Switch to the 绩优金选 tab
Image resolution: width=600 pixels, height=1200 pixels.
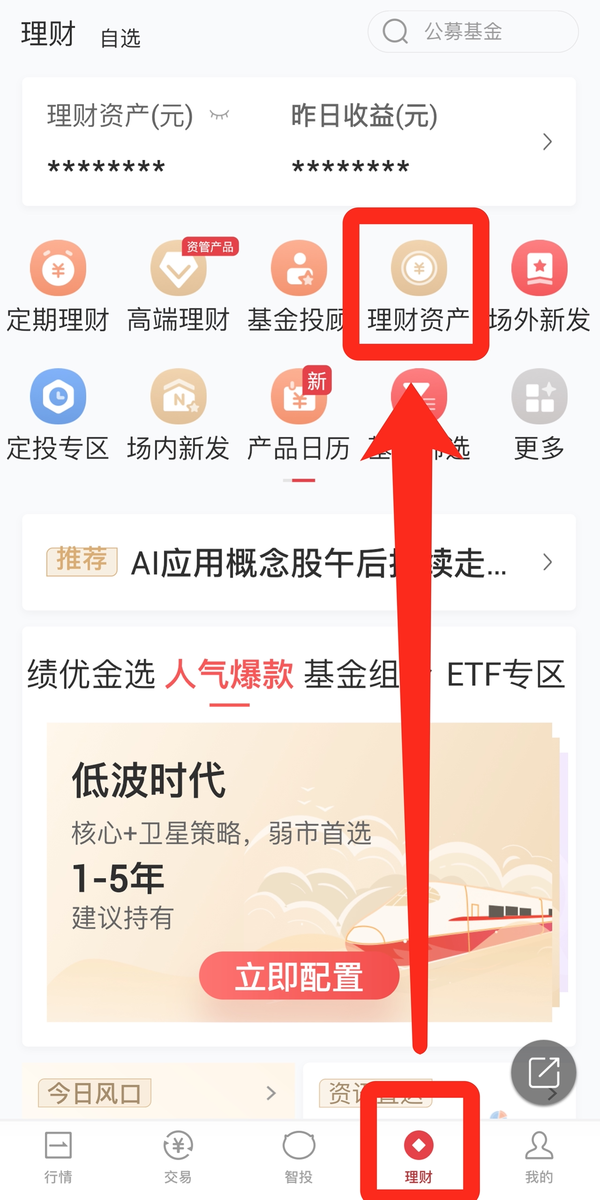91,675
